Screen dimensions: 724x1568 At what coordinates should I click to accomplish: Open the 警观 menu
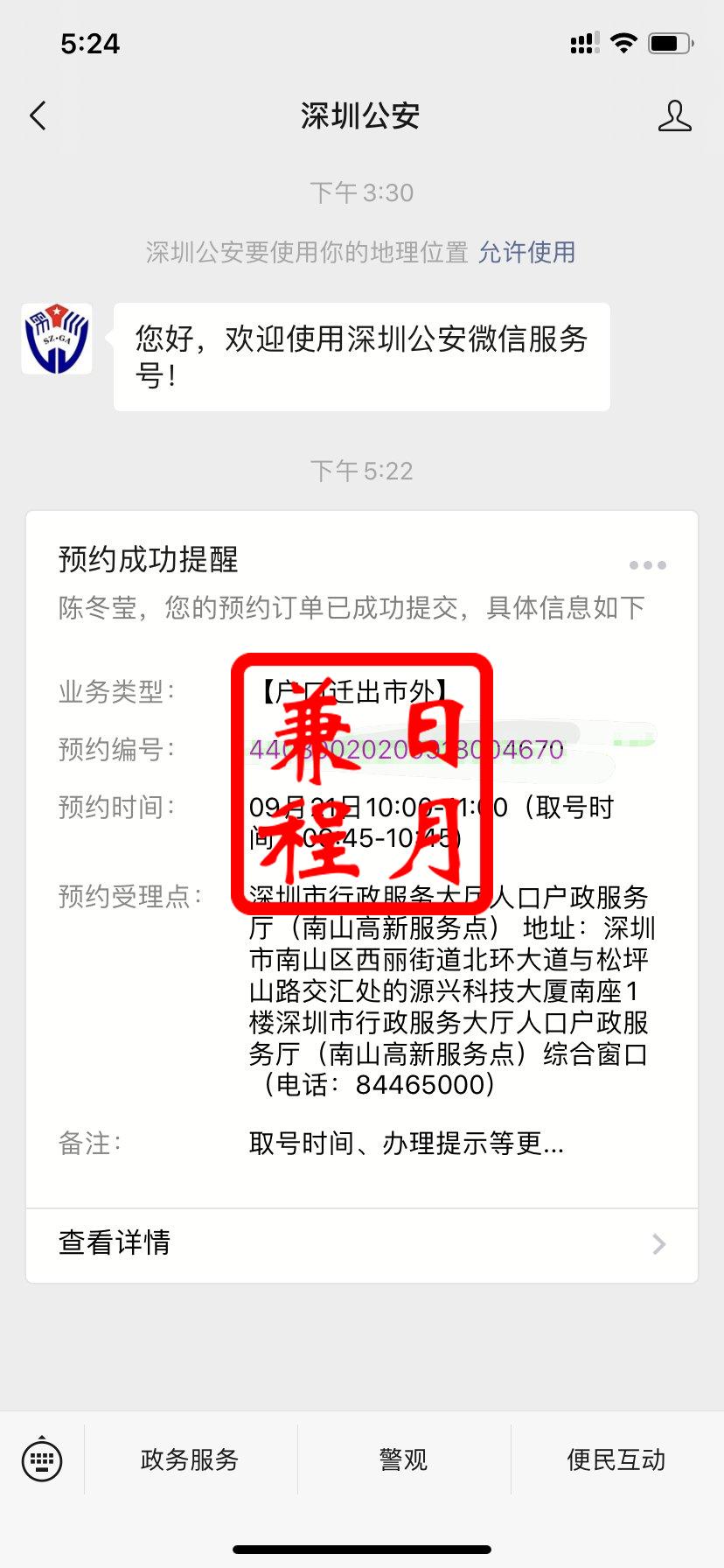tap(403, 1459)
